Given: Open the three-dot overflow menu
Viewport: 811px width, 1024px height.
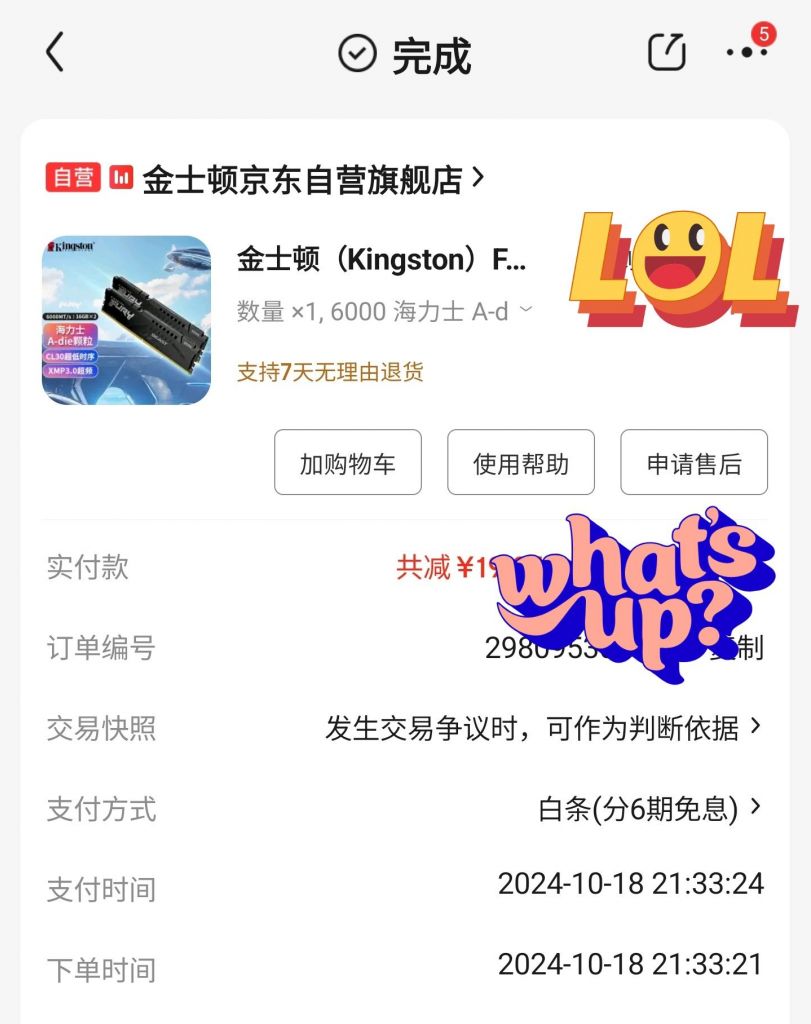Looking at the screenshot, I should tap(746, 52).
